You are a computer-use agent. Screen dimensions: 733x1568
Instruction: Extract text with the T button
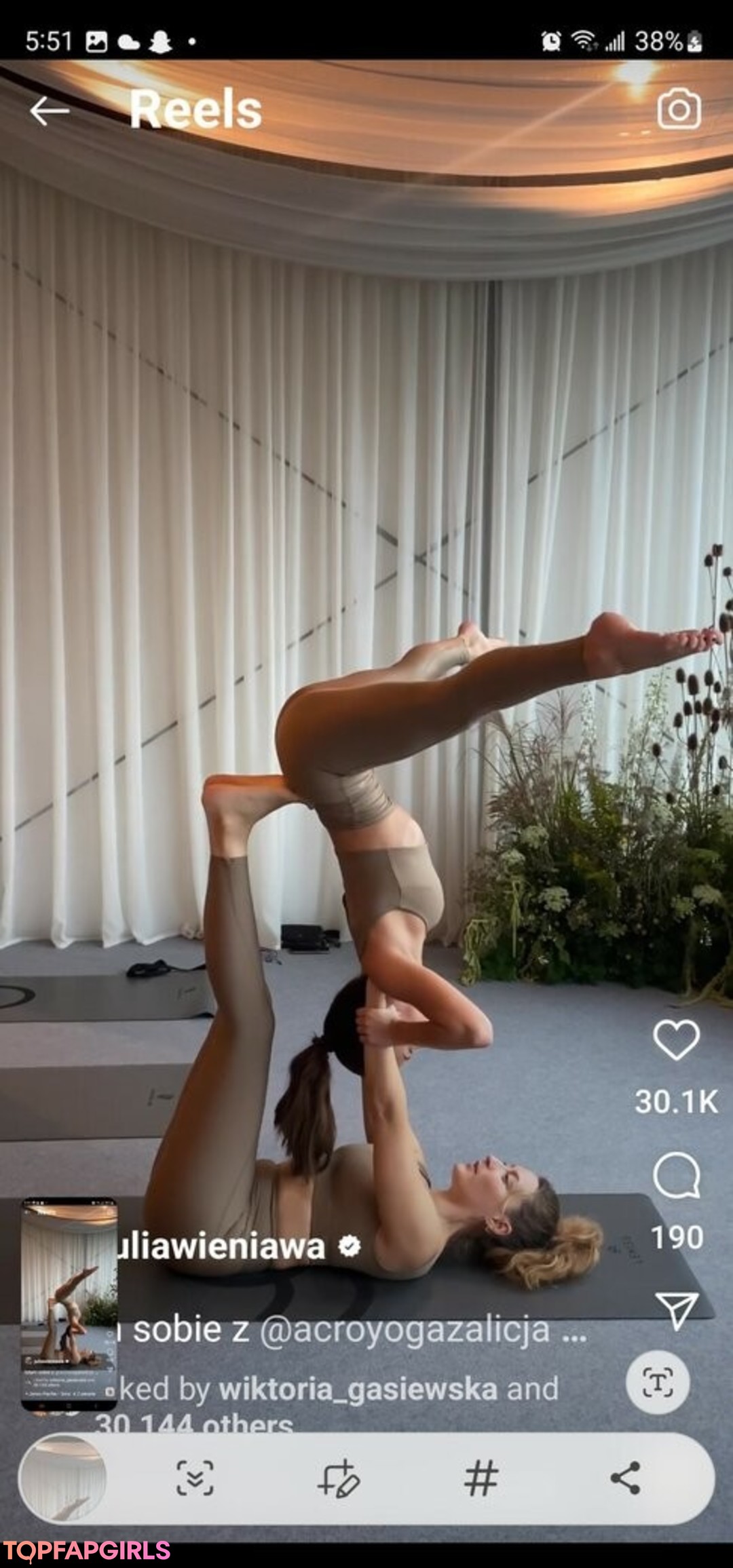(657, 1382)
